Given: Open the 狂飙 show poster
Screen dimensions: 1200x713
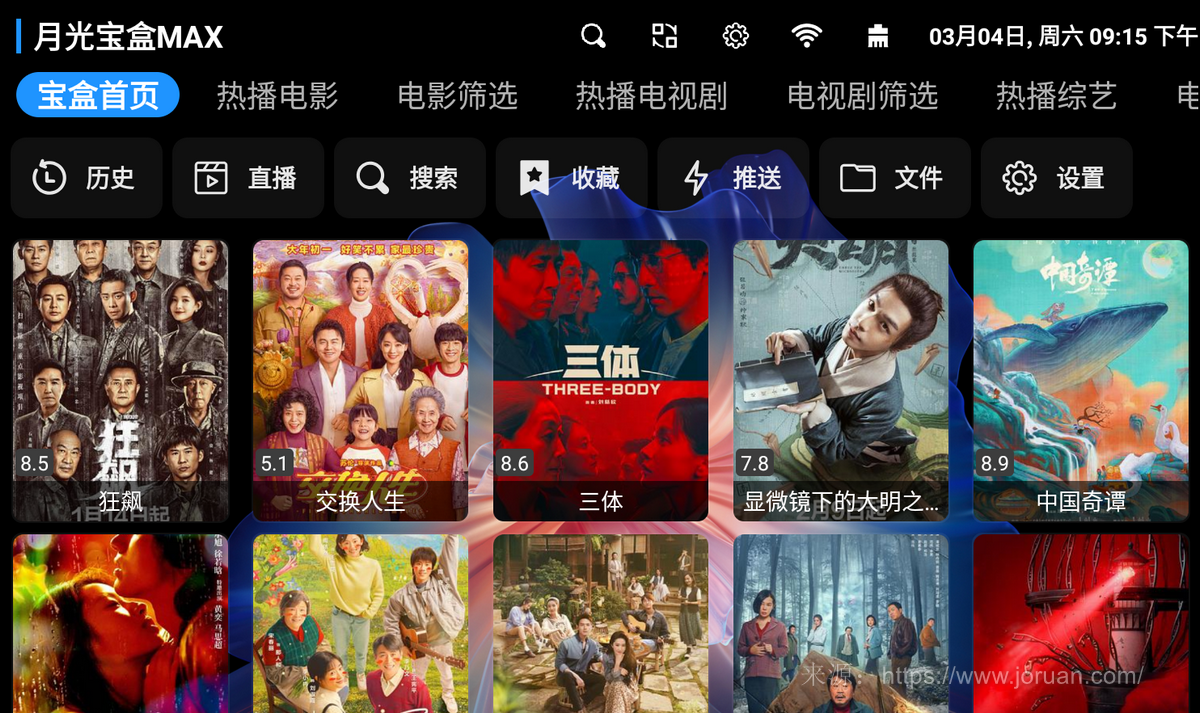Looking at the screenshot, I should [120, 380].
